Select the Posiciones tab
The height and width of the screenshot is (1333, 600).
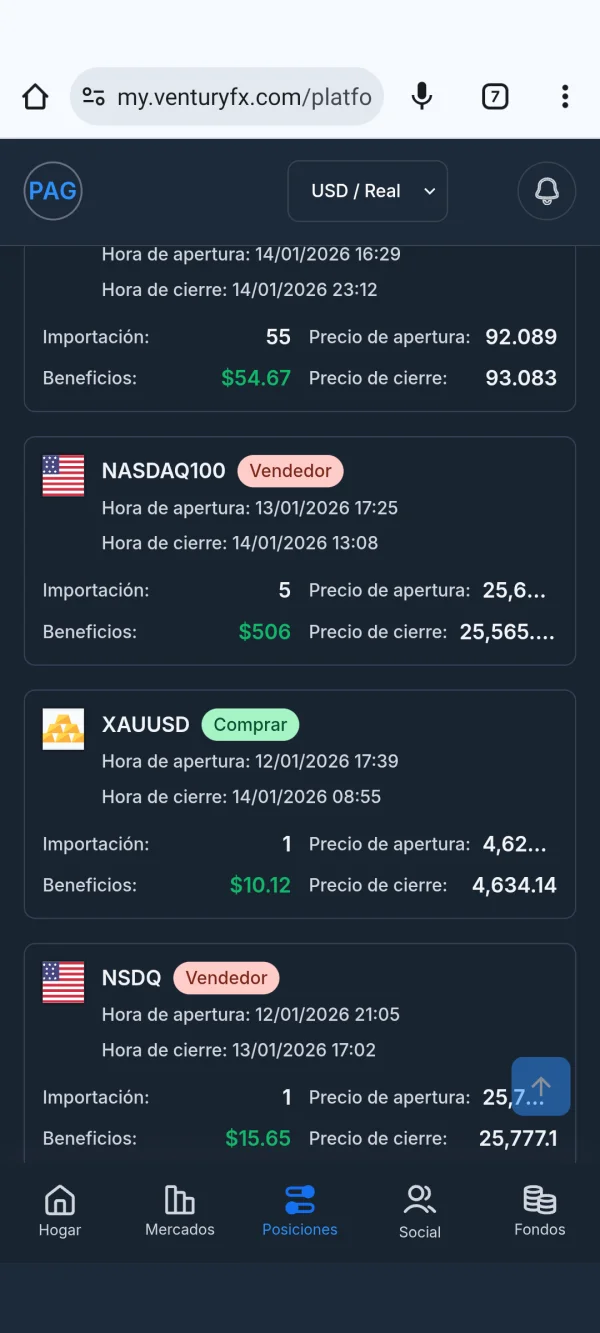click(300, 1211)
